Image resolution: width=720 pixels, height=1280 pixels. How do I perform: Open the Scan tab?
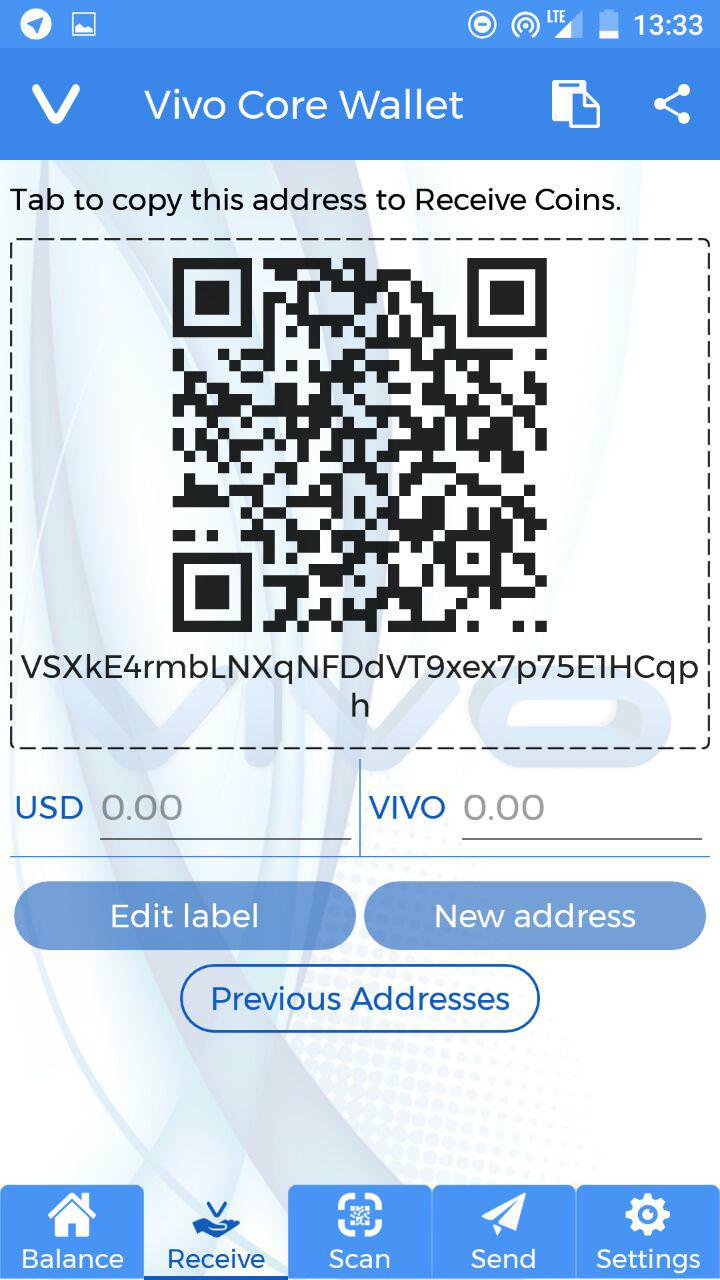[x=360, y=1232]
